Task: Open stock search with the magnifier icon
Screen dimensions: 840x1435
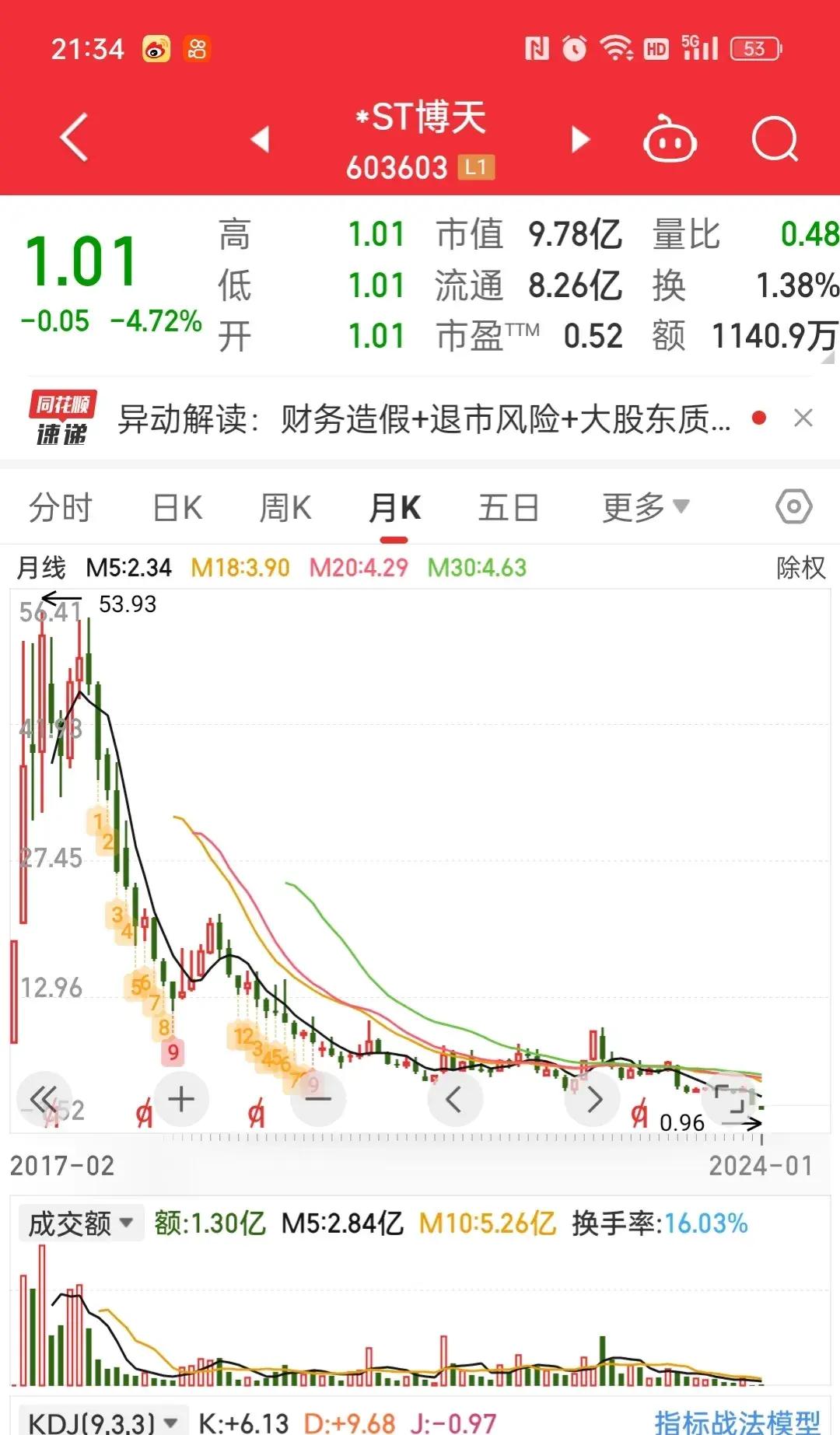Action: pyautogui.click(x=774, y=138)
